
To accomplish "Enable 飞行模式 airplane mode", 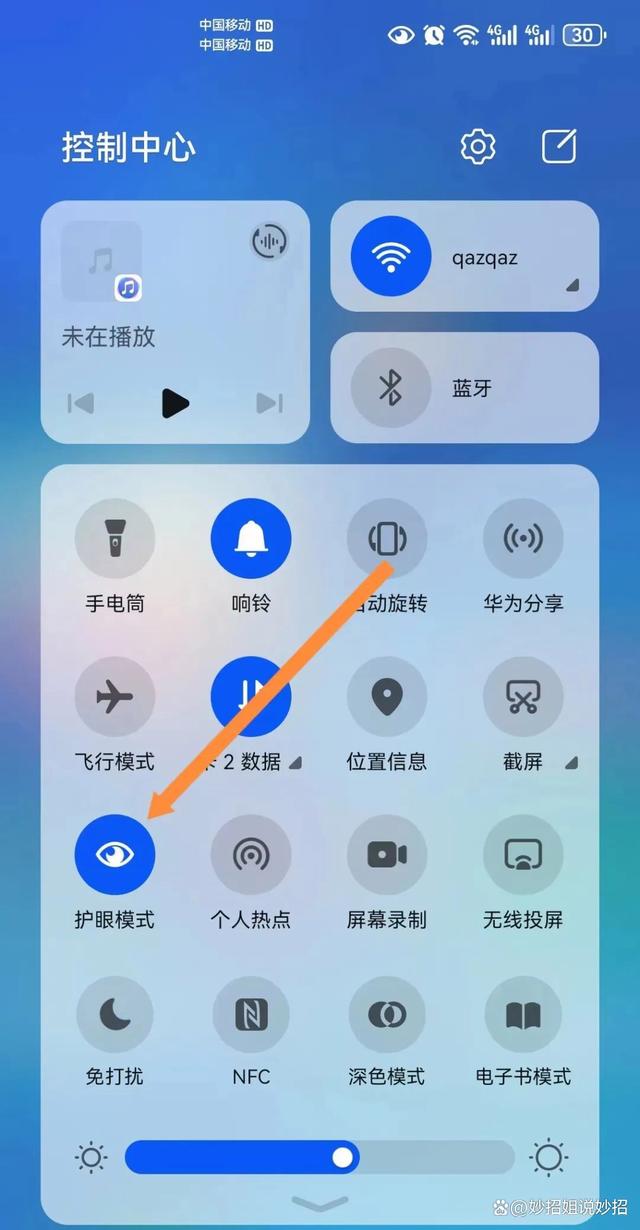I will point(115,697).
